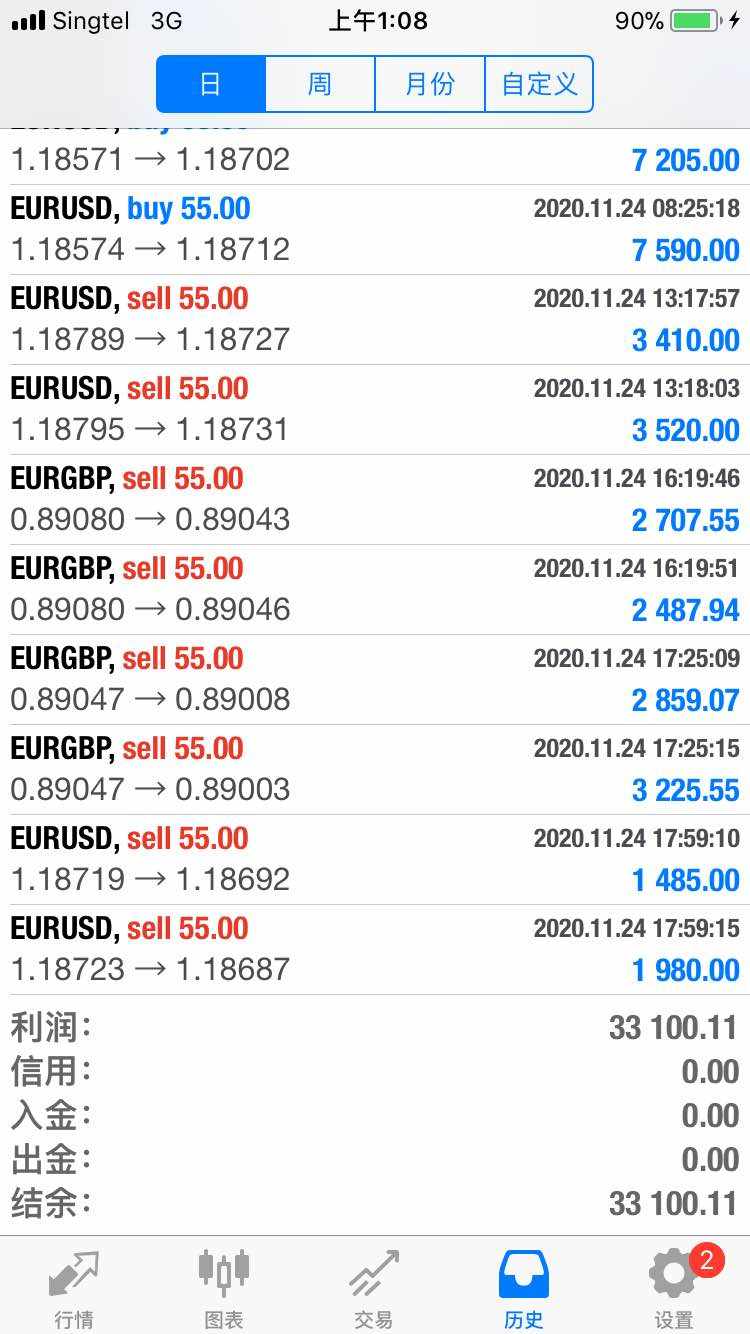Viewport: 750px width, 1334px height.
Task: Open EURUSD sell trade at 17:59:10
Action: pos(375,860)
